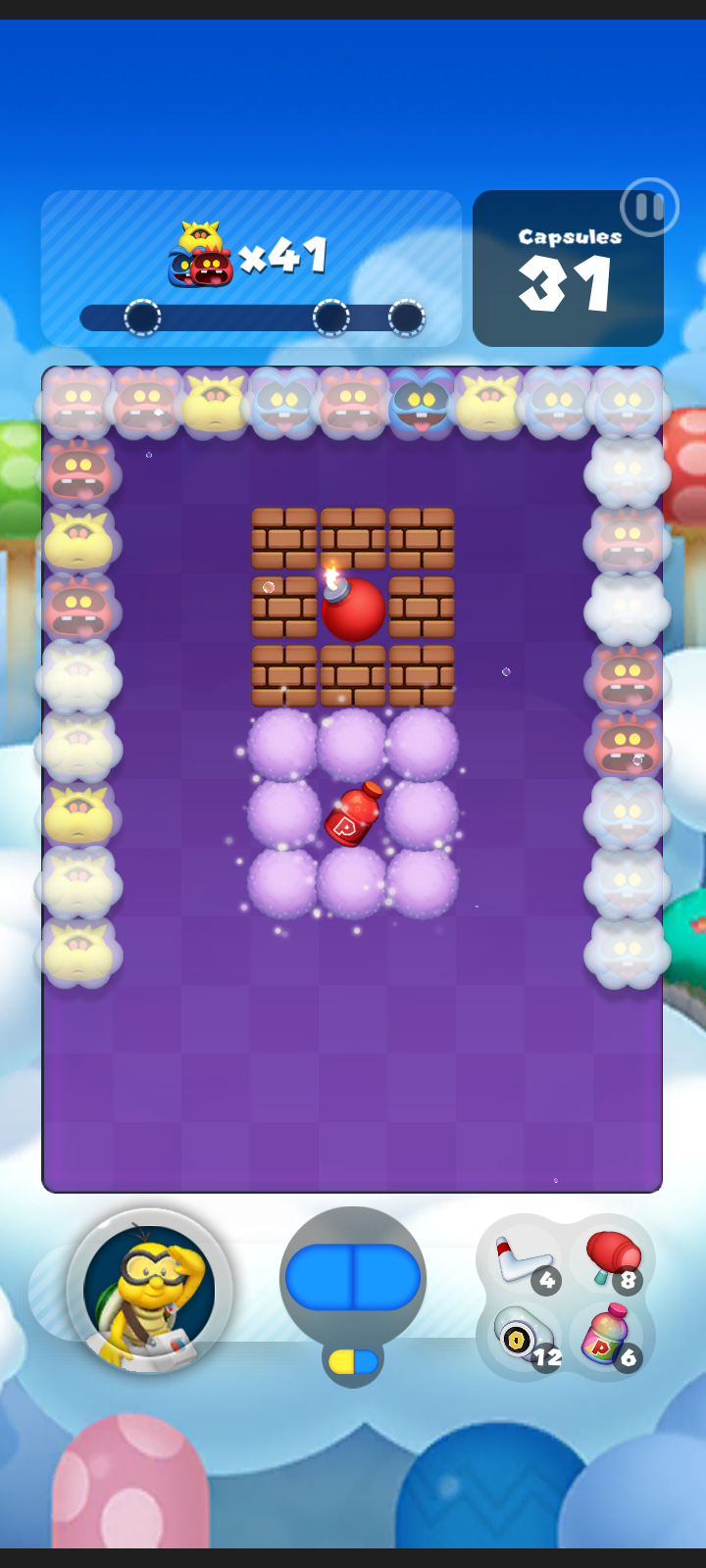The height and width of the screenshot is (1568, 706).
Task: Tap the blue capsule to rotate it
Action: 353,1277
